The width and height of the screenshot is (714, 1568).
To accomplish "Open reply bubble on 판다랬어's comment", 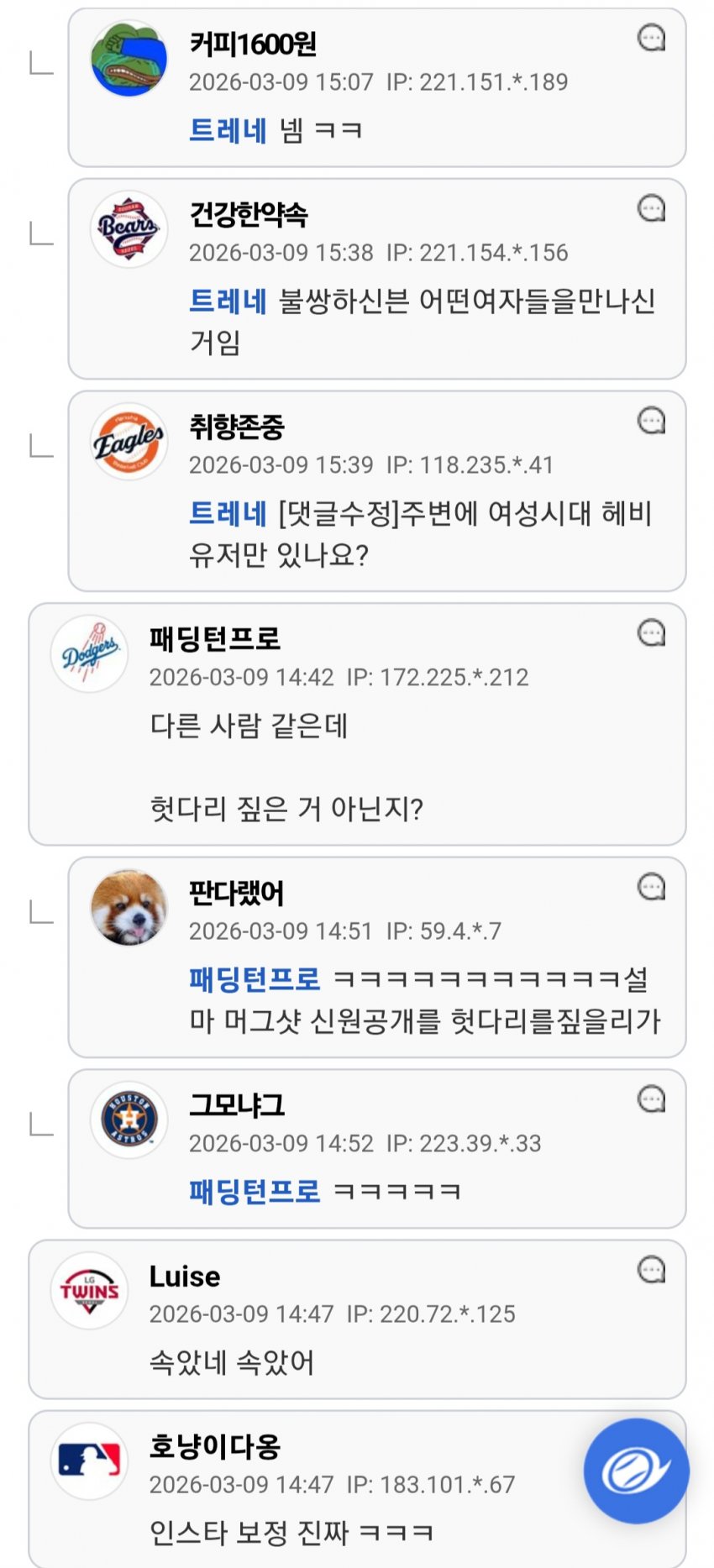I will pos(651,887).
